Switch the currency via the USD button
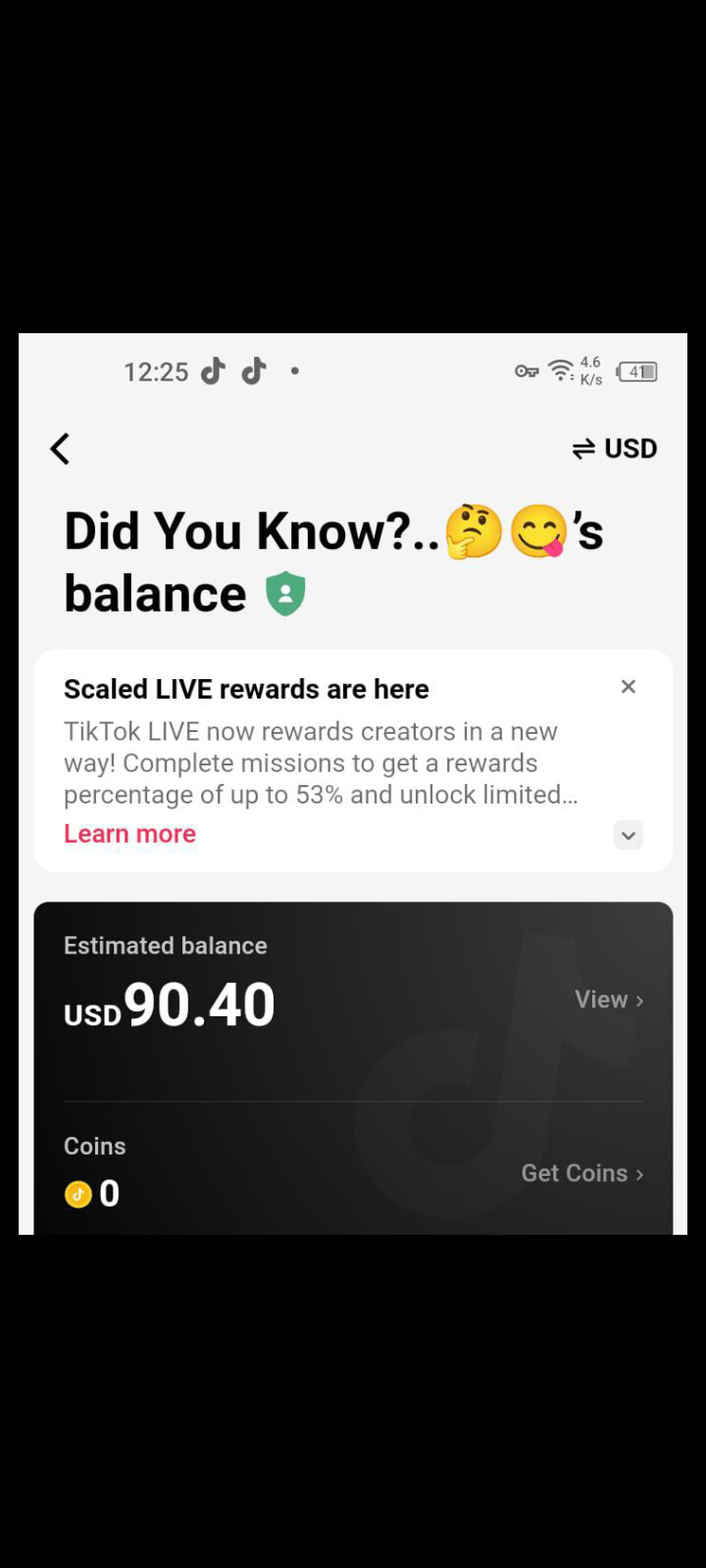Screen dimensions: 706x1568 click(x=615, y=449)
